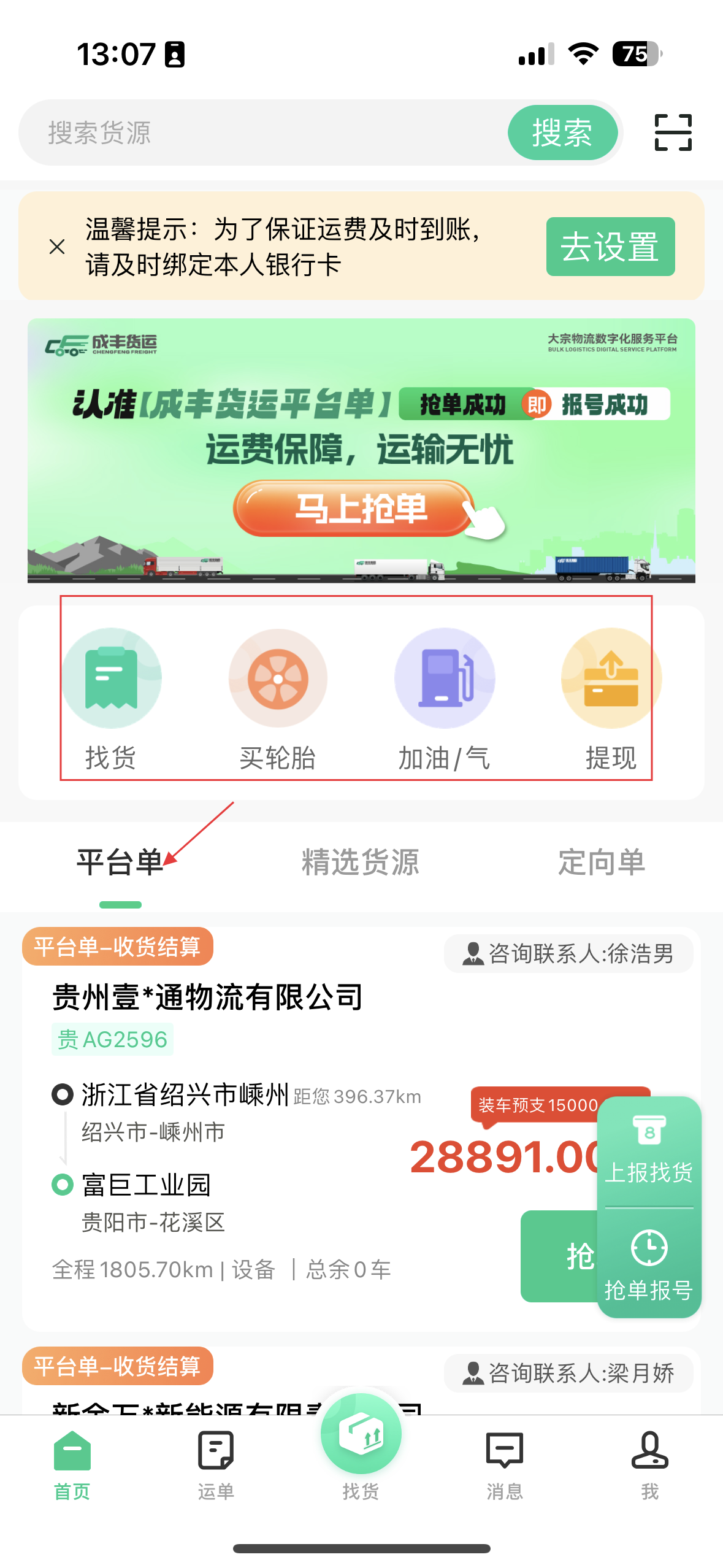This screenshot has height=1568, width=723.
Task: Contact 咨询联系人 梁月娇
Action: click(x=568, y=1374)
